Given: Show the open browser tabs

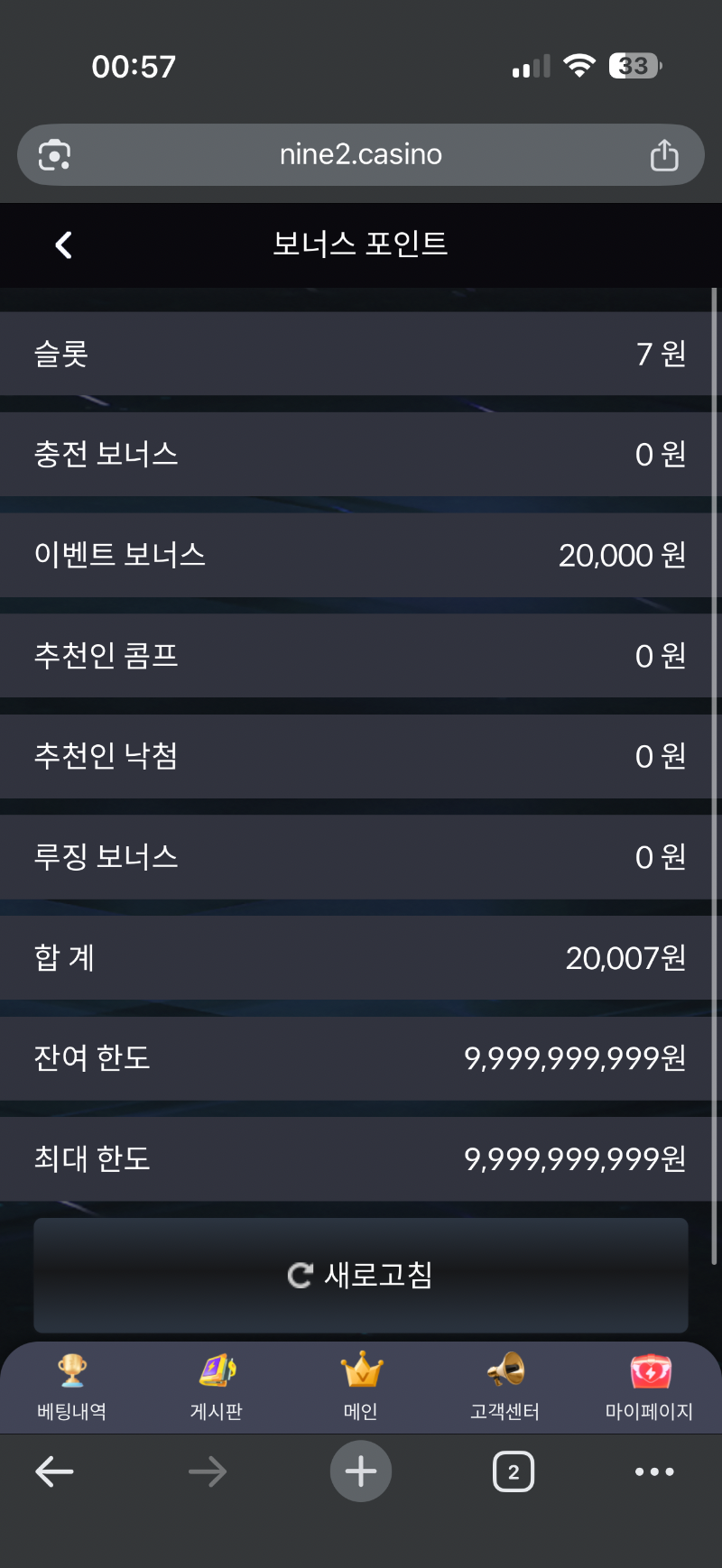Looking at the screenshot, I should click(514, 1471).
